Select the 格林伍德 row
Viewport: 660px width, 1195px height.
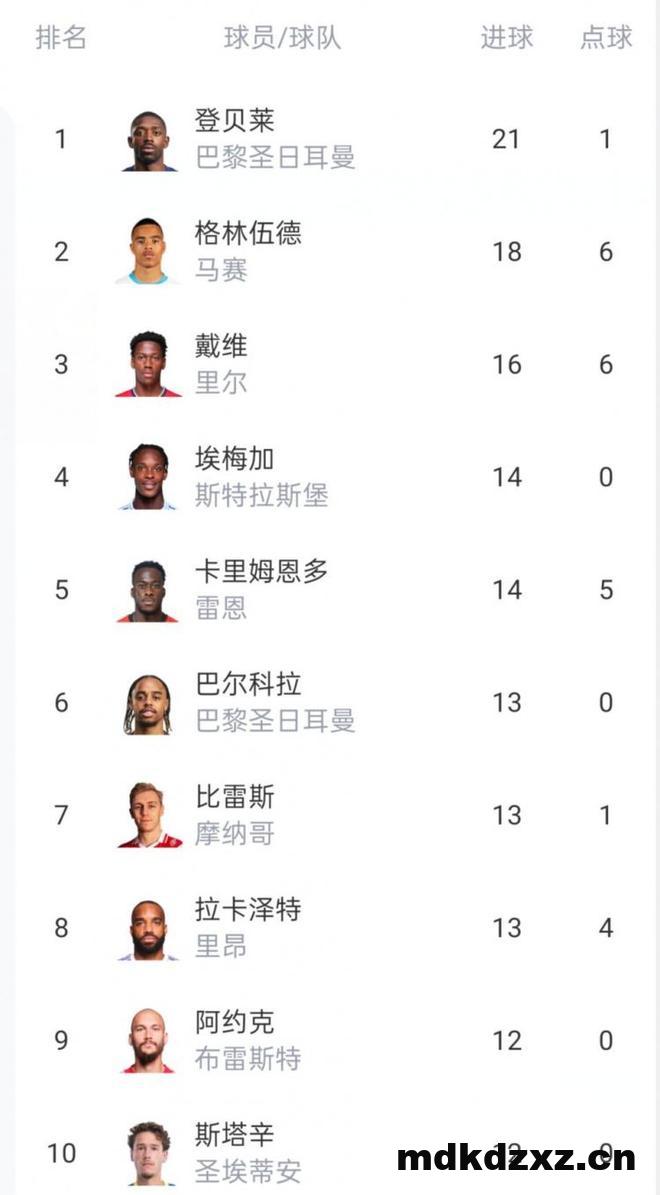point(248,235)
